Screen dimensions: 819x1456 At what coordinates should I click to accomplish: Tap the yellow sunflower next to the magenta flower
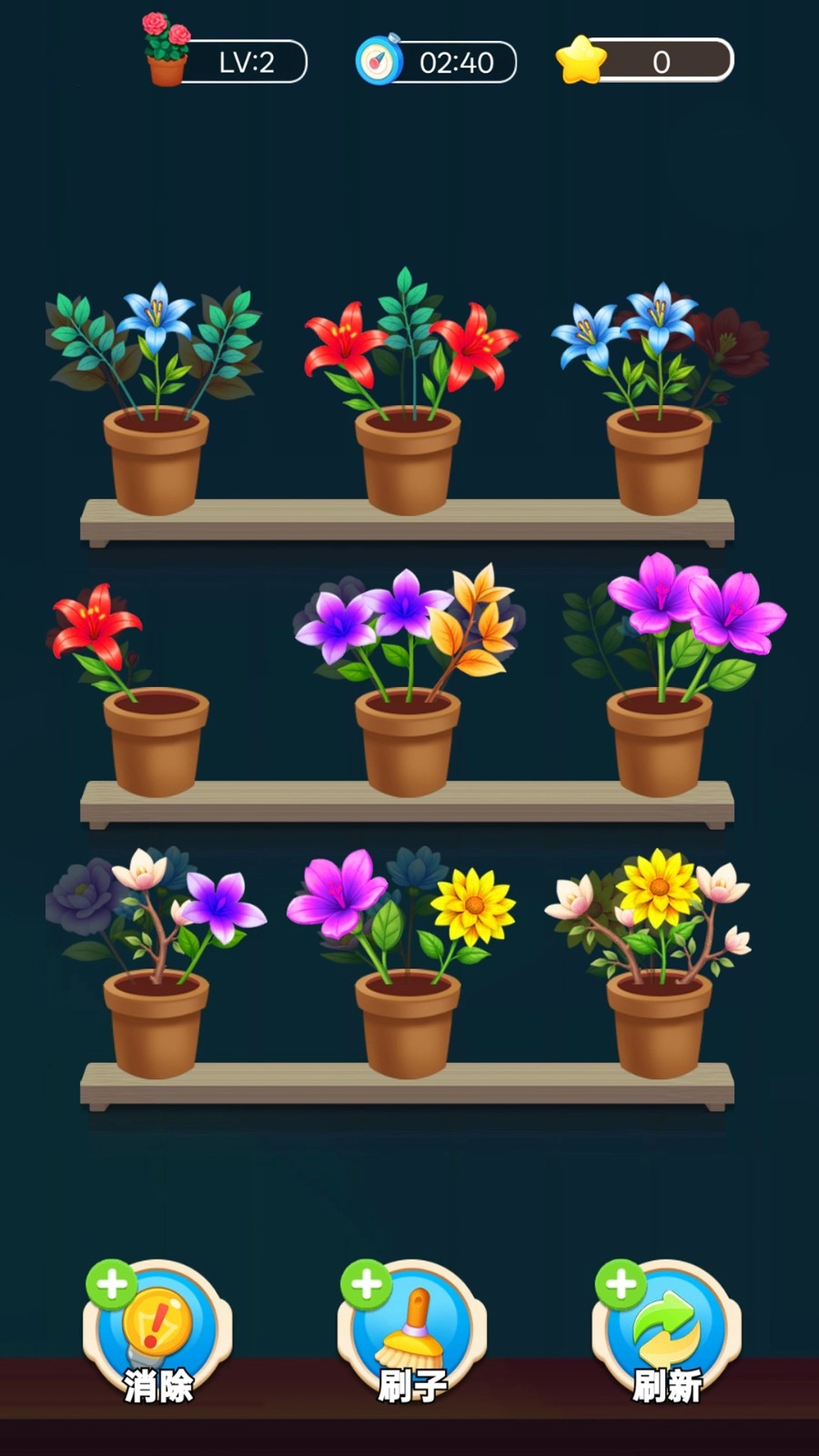point(472,905)
